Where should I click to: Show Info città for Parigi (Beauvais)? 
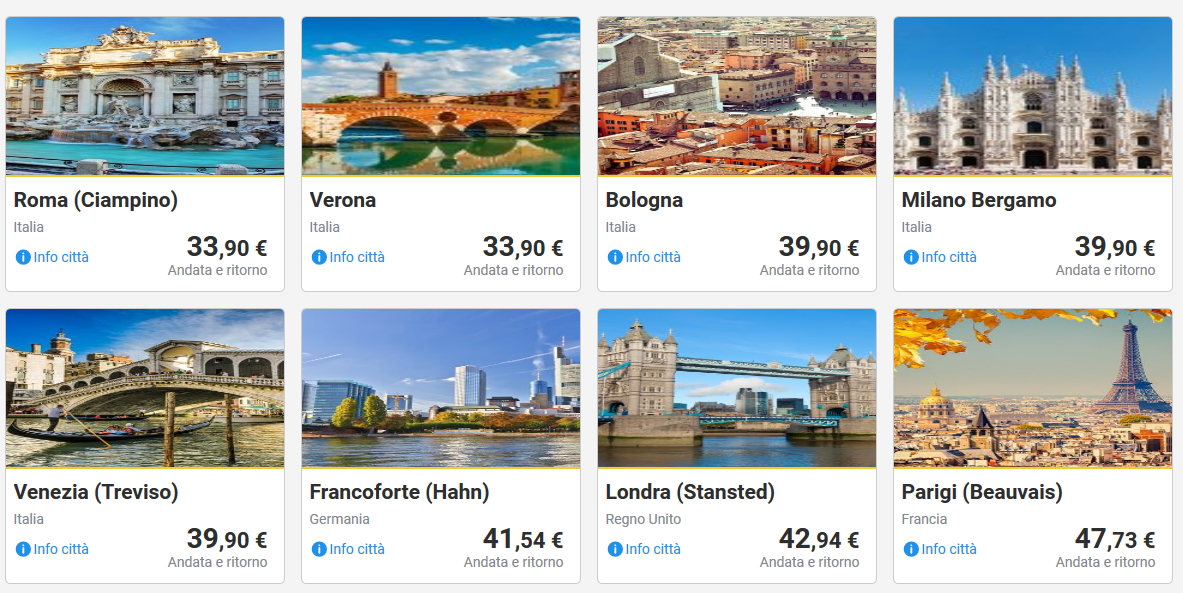pyautogui.click(x=941, y=549)
